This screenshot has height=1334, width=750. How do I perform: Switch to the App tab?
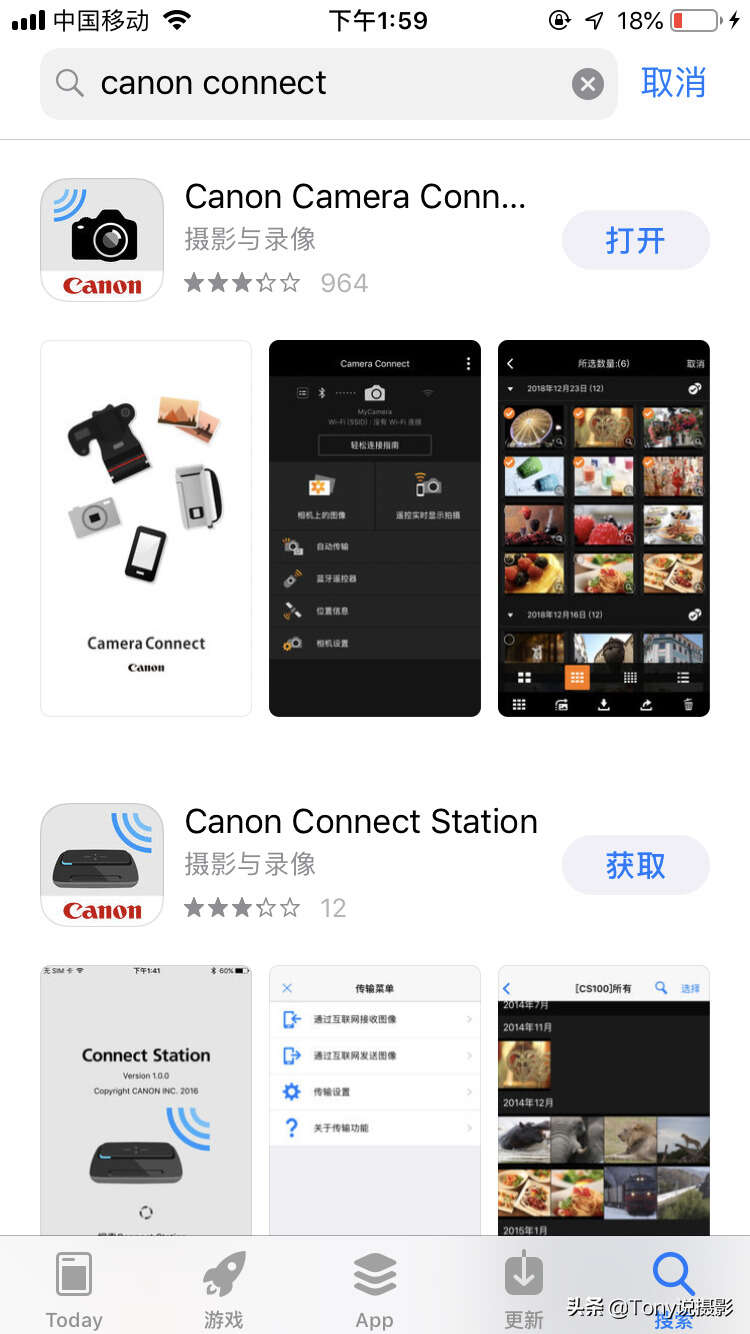(x=375, y=1289)
